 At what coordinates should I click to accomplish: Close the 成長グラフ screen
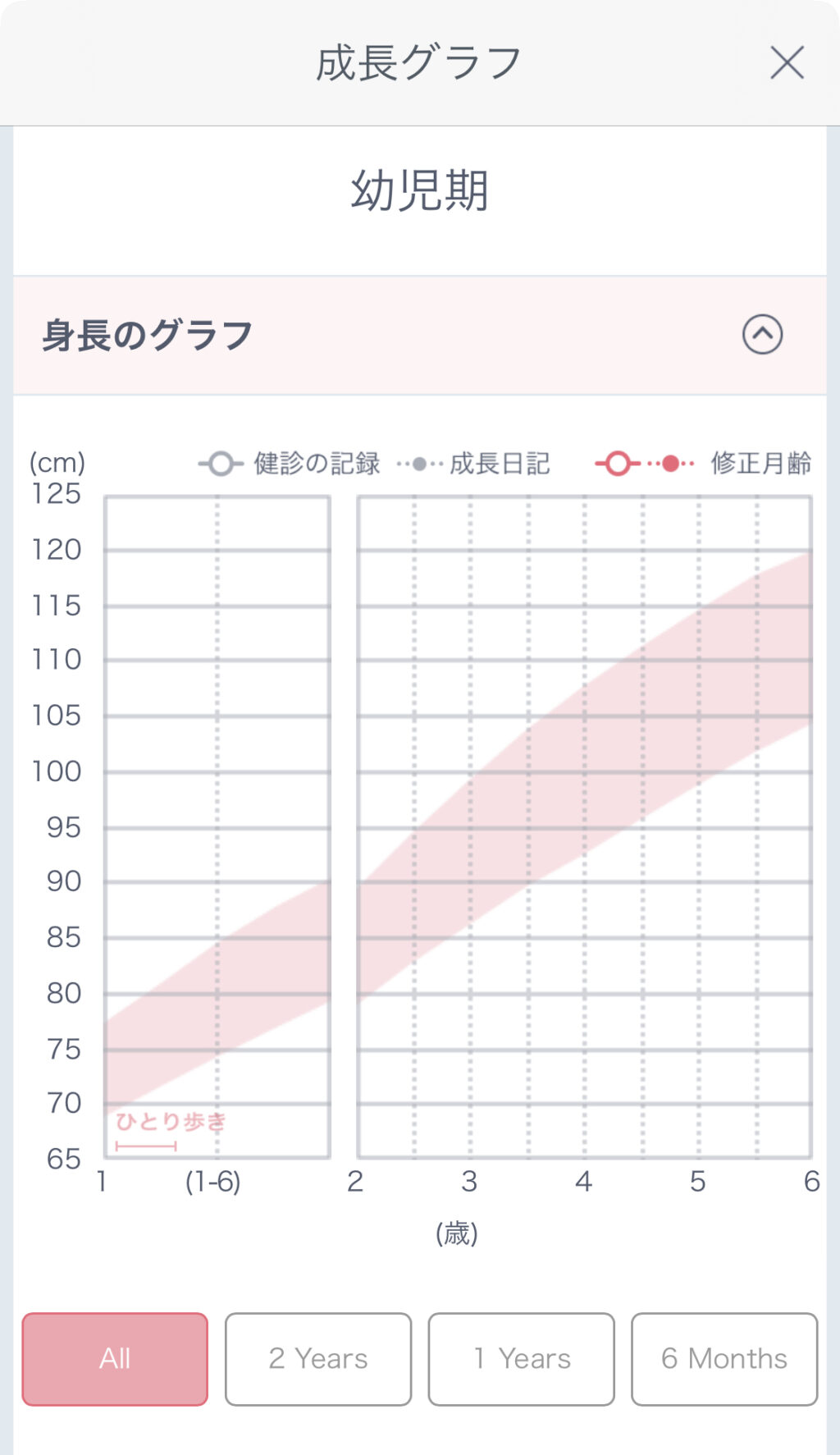tap(787, 63)
